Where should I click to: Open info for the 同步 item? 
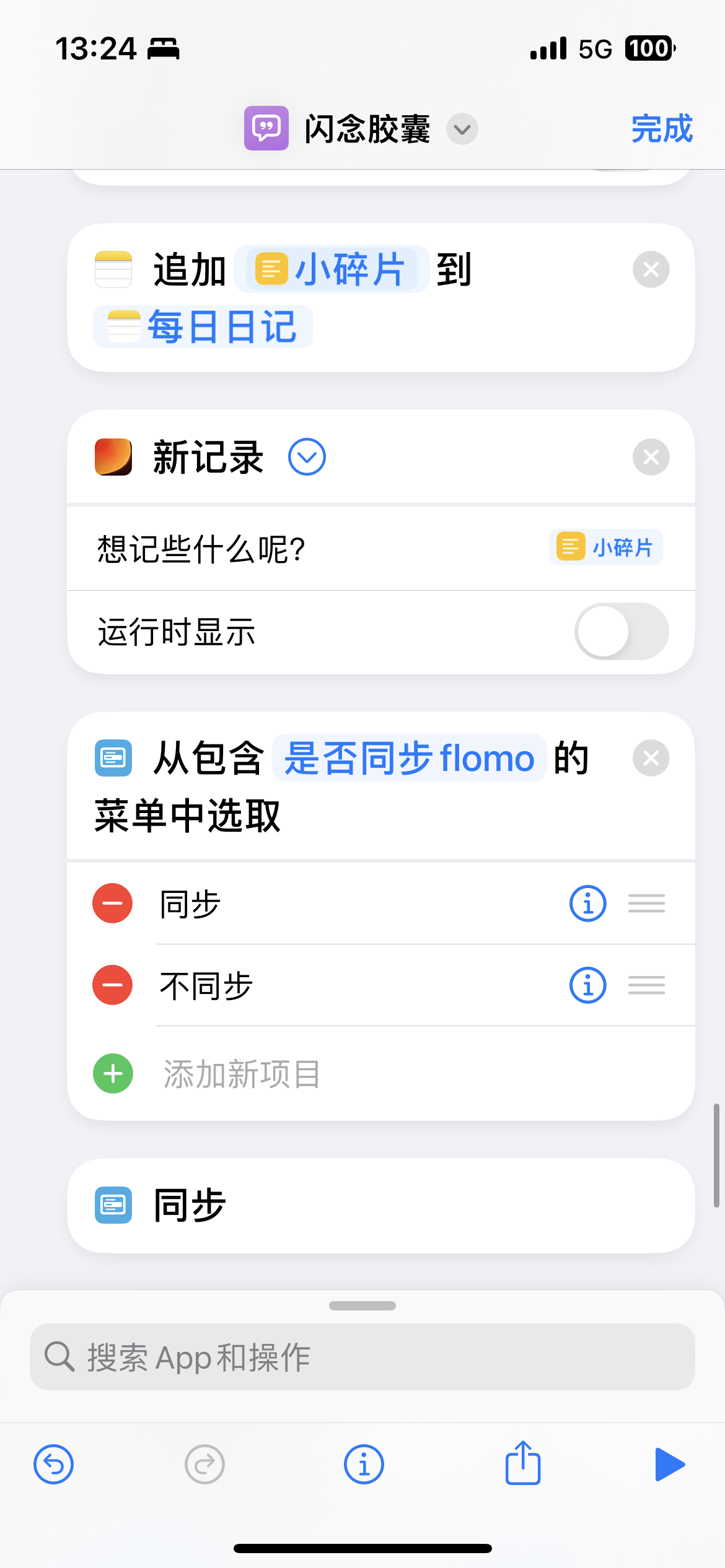pyautogui.click(x=587, y=904)
